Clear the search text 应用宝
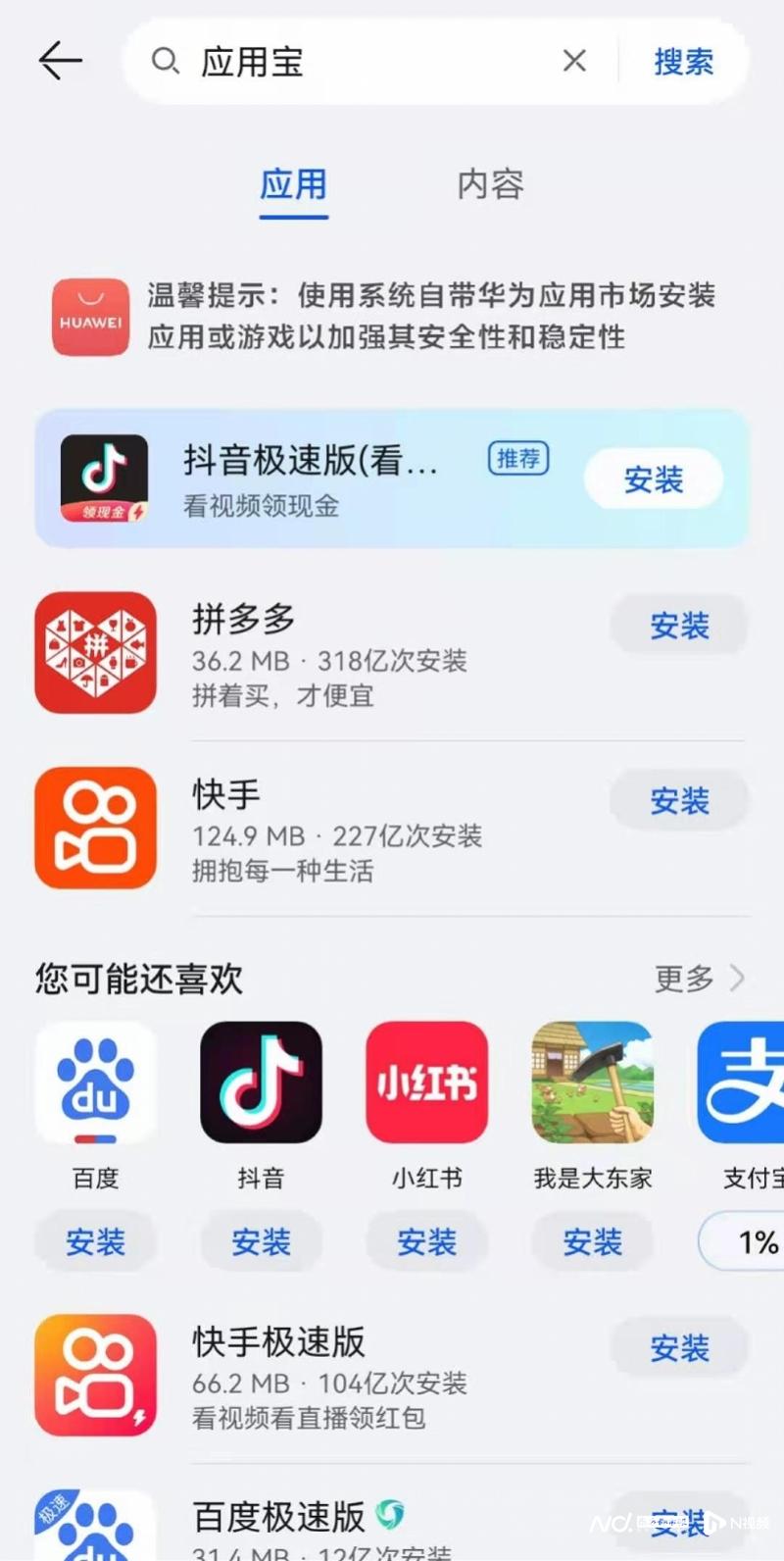Viewport: 784px width, 1561px height. point(574,61)
